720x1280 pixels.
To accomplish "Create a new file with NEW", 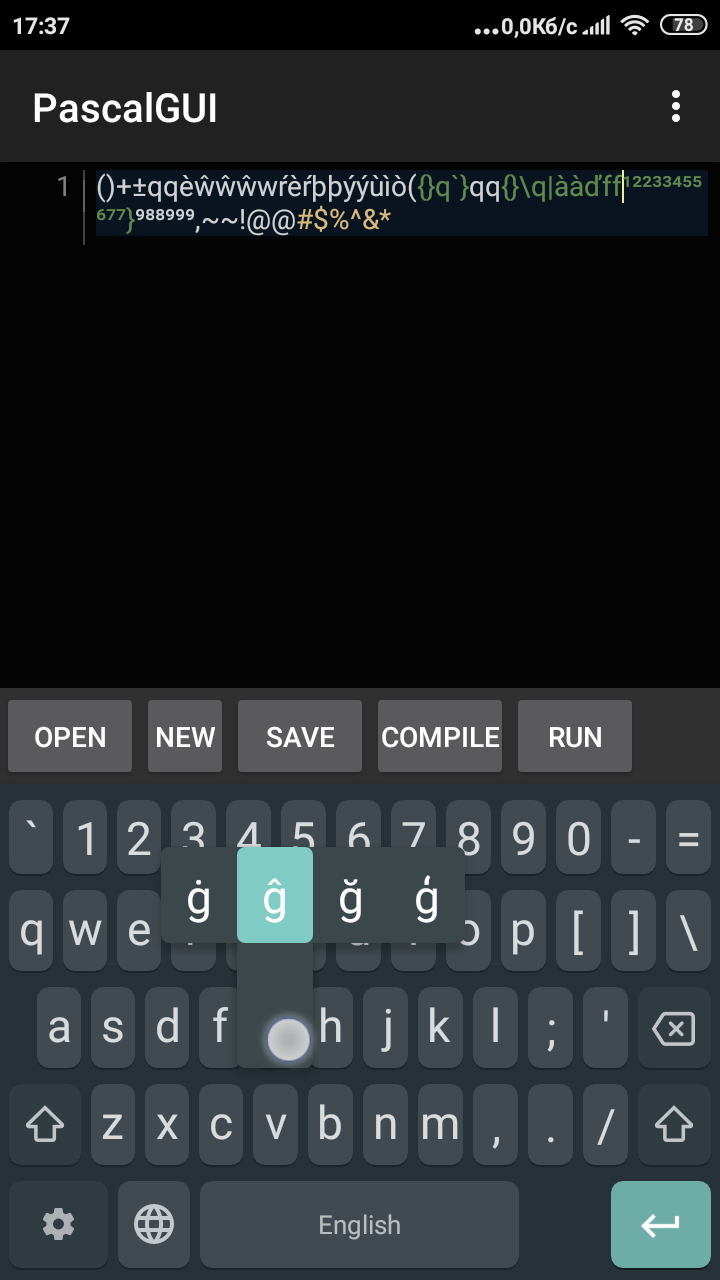I will (185, 737).
